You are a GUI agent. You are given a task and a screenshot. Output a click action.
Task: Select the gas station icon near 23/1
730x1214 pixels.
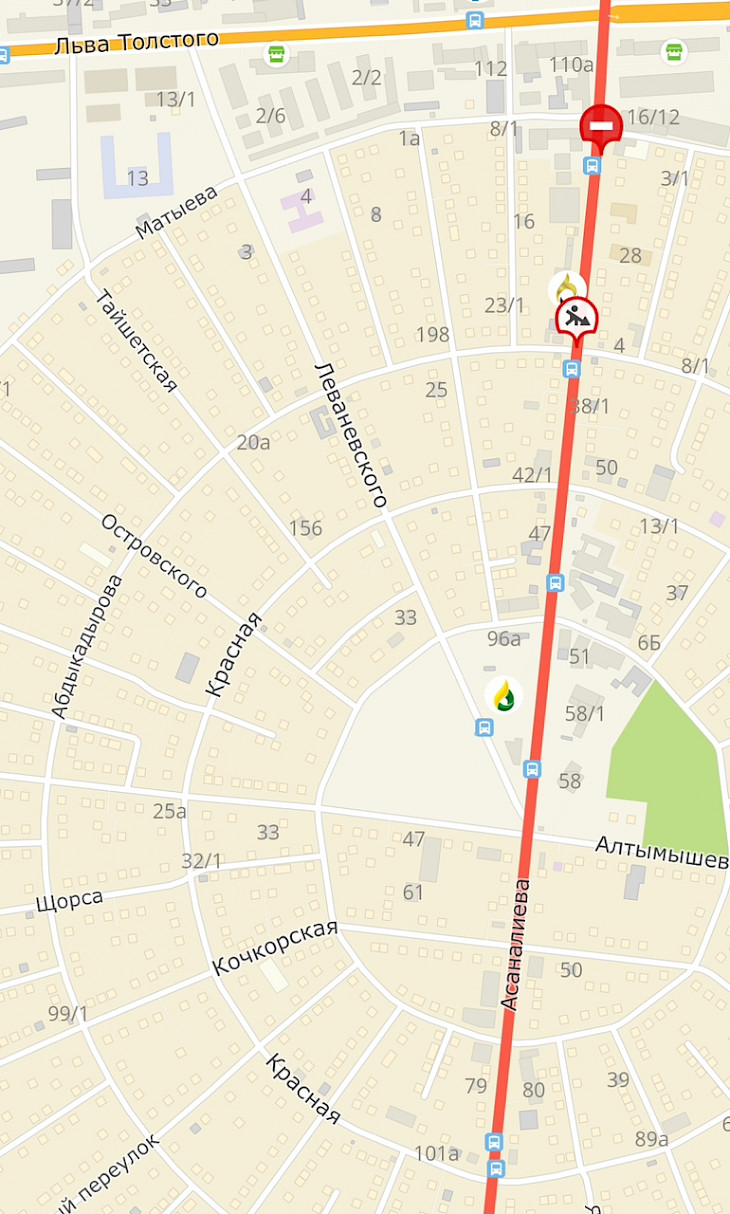click(568, 287)
